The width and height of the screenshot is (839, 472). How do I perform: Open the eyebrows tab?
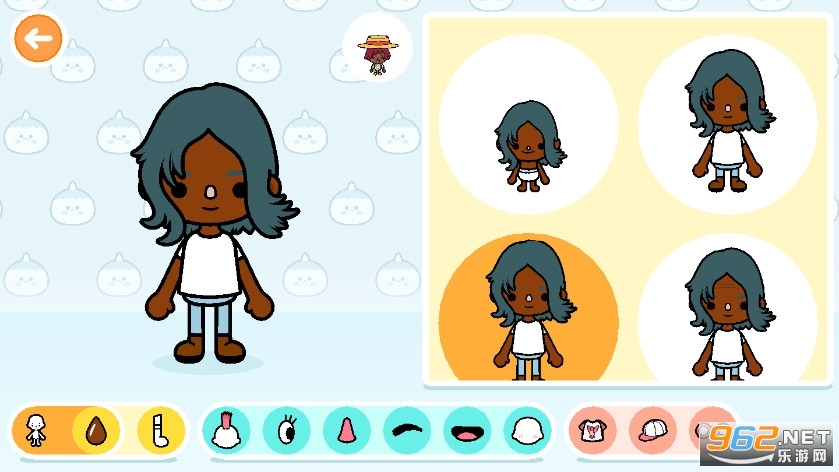tap(407, 431)
